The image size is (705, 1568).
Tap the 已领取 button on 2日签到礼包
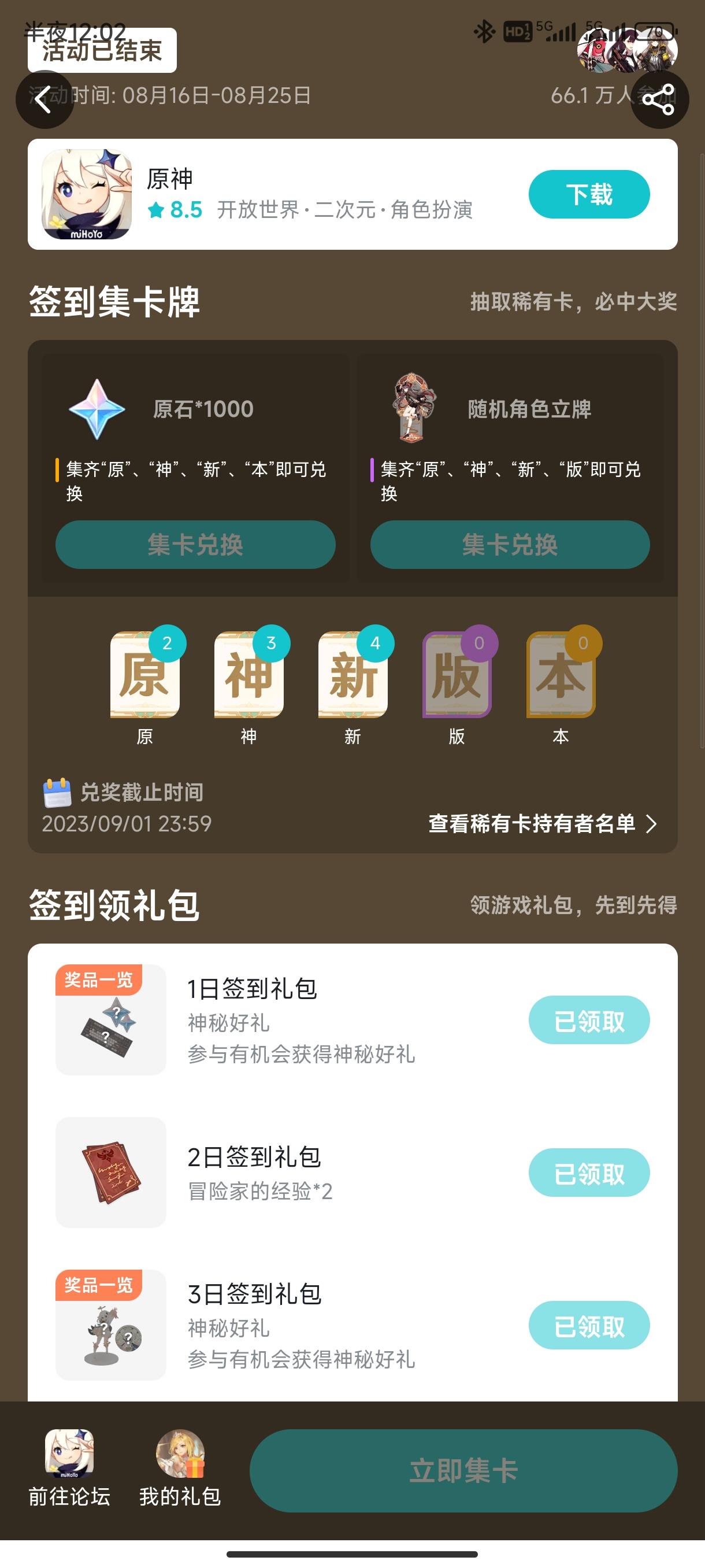pyautogui.click(x=589, y=1172)
